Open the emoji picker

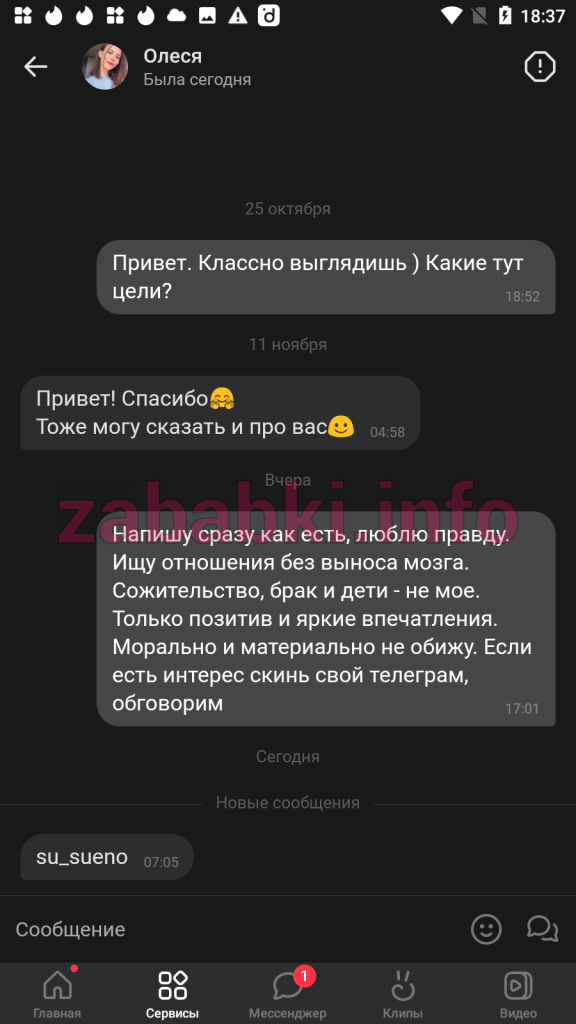coord(487,929)
